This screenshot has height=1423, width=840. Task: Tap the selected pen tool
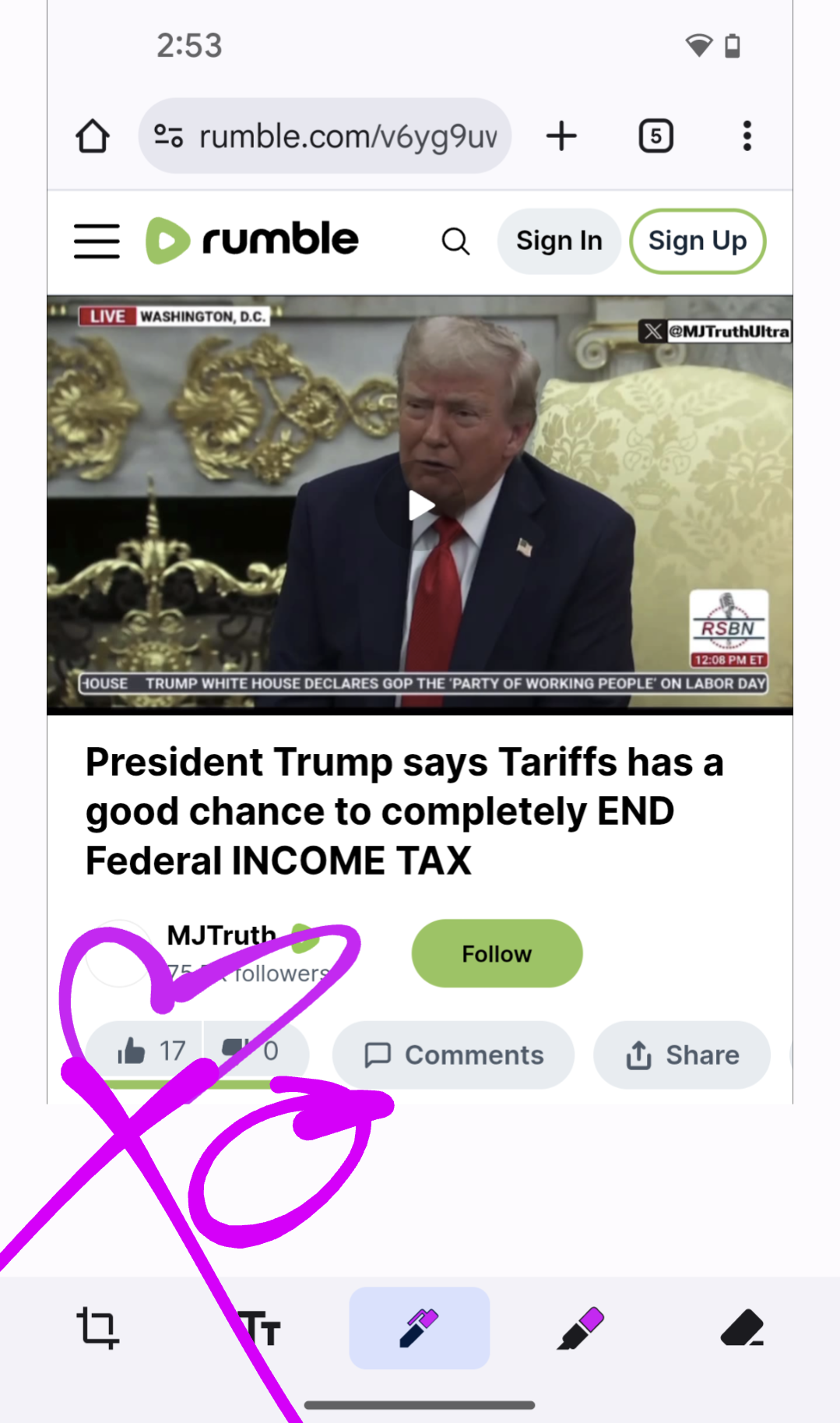[419, 1328]
